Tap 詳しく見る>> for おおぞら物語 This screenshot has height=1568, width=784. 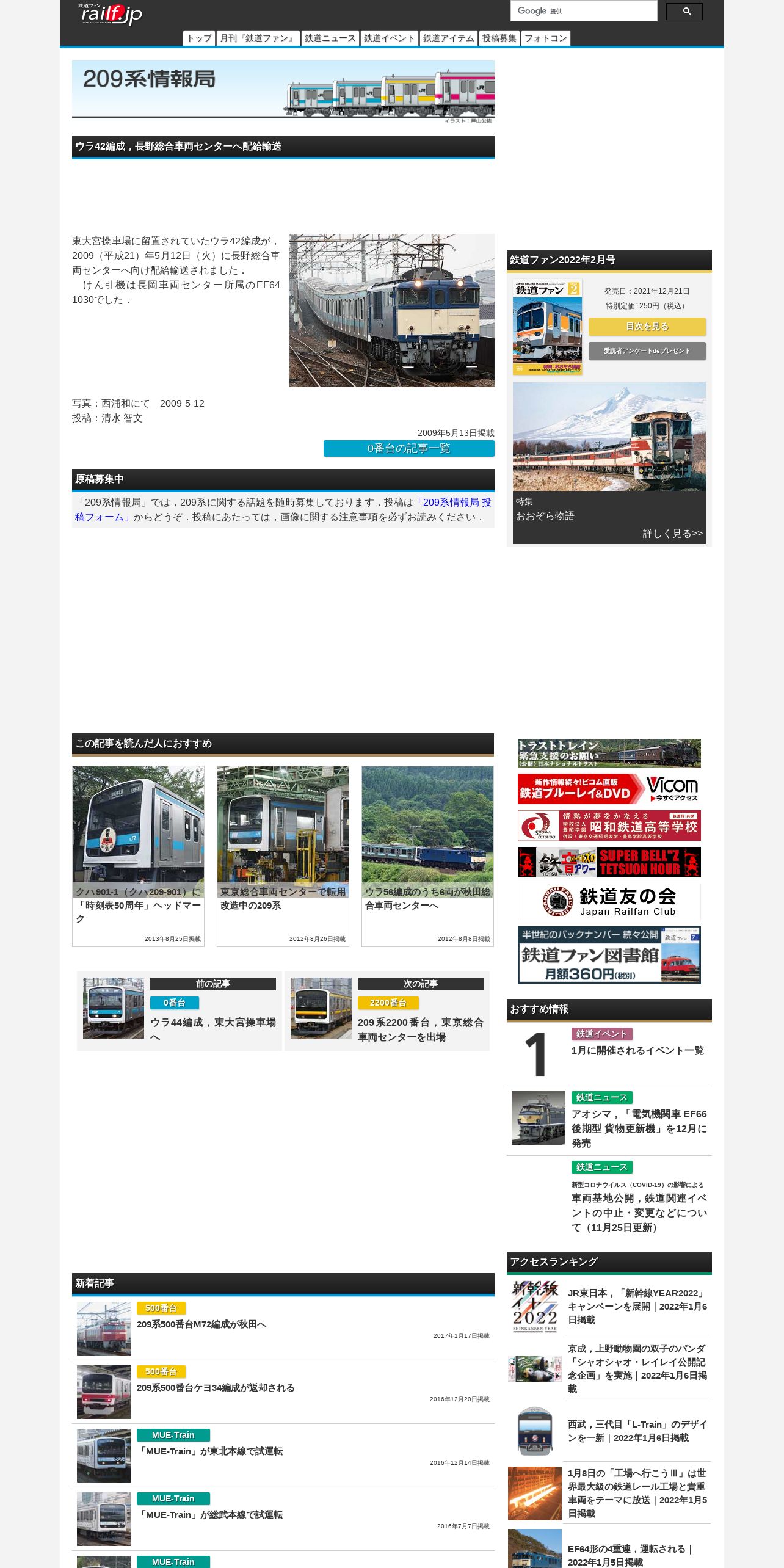672,534
